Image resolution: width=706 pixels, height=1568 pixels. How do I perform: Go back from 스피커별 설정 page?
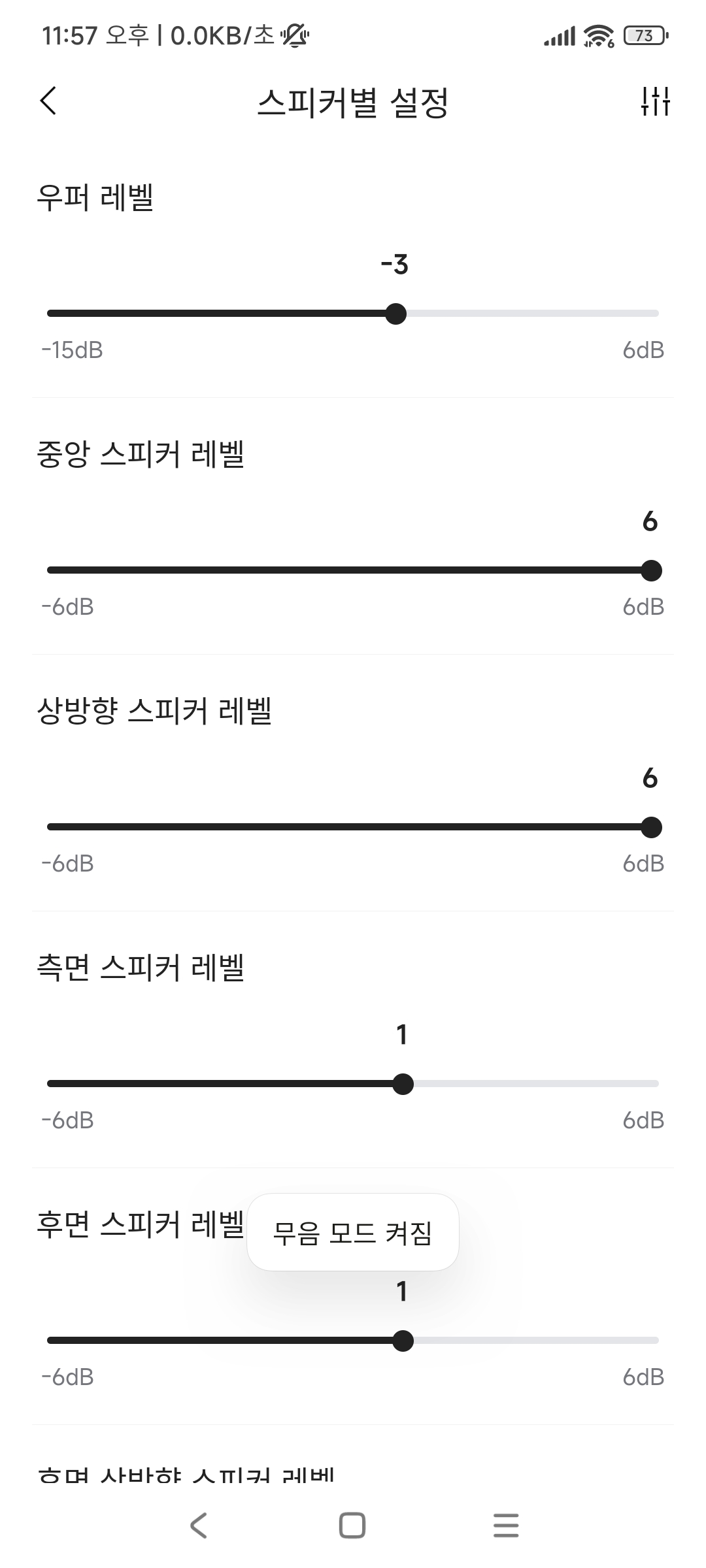tap(48, 101)
